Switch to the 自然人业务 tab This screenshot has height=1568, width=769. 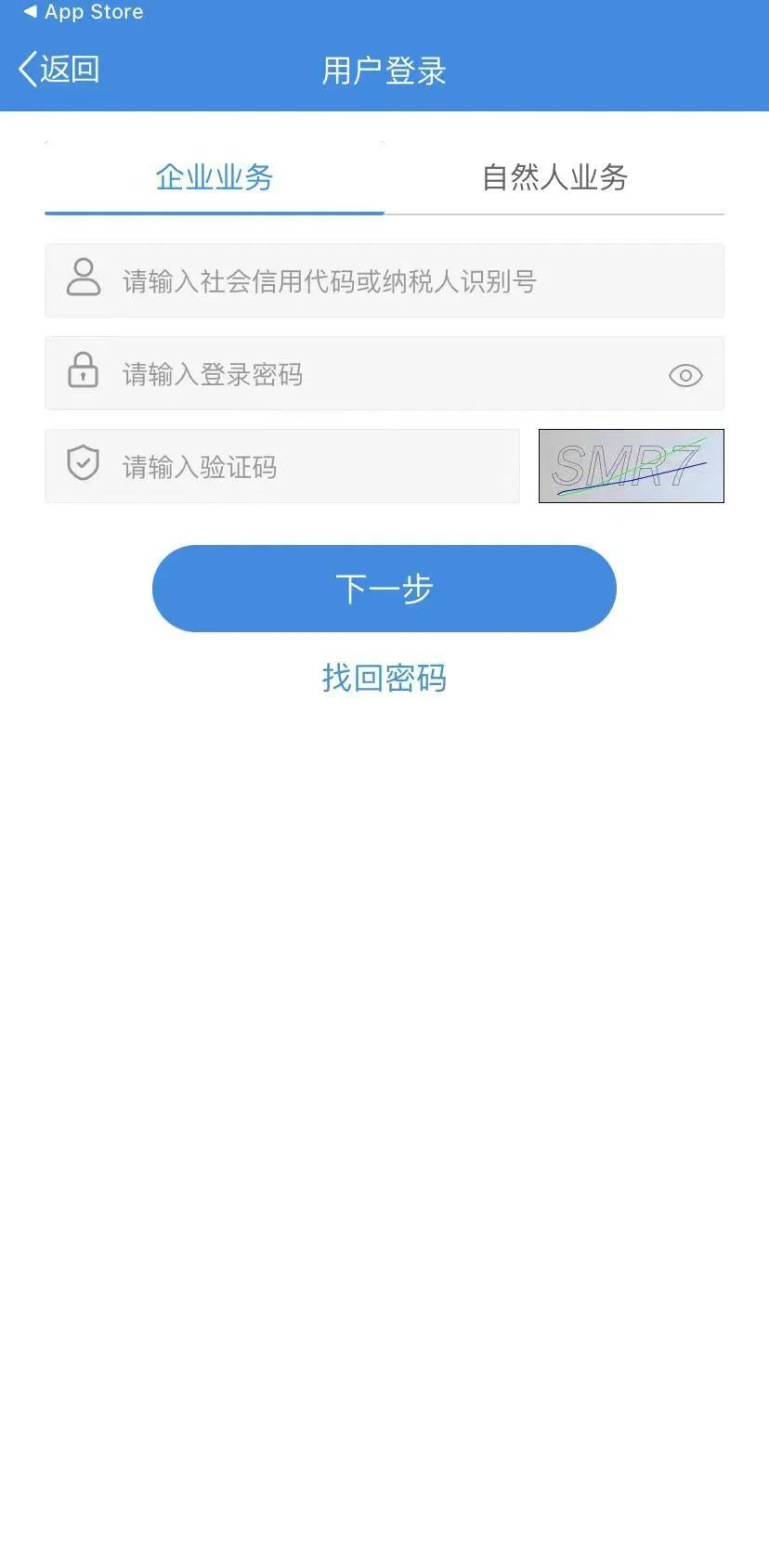tap(554, 177)
